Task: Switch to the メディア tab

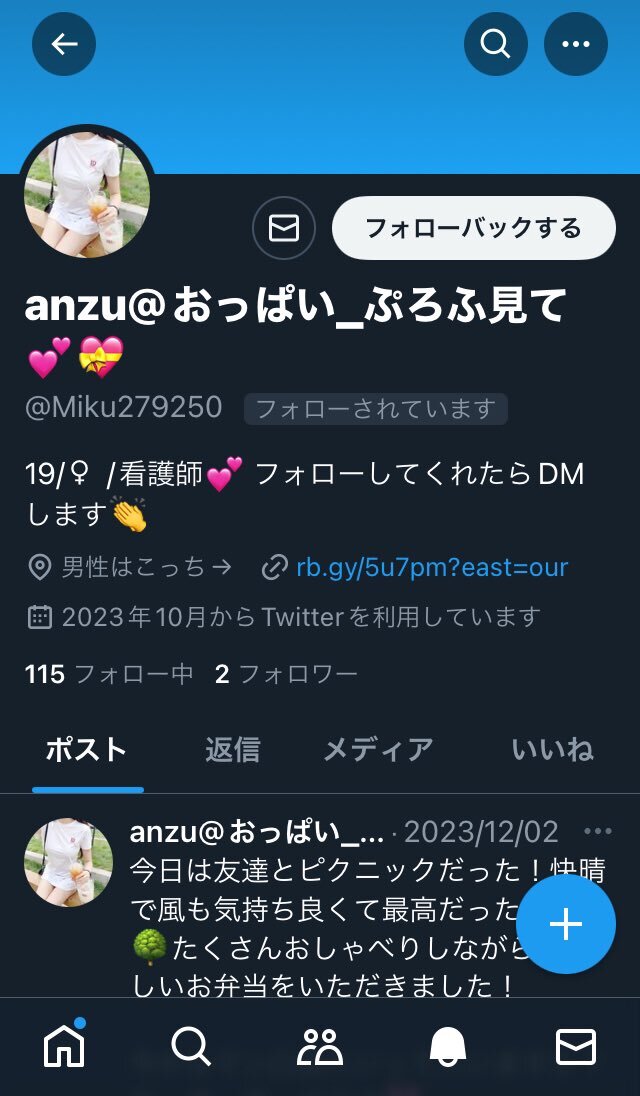Action: [x=378, y=749]
